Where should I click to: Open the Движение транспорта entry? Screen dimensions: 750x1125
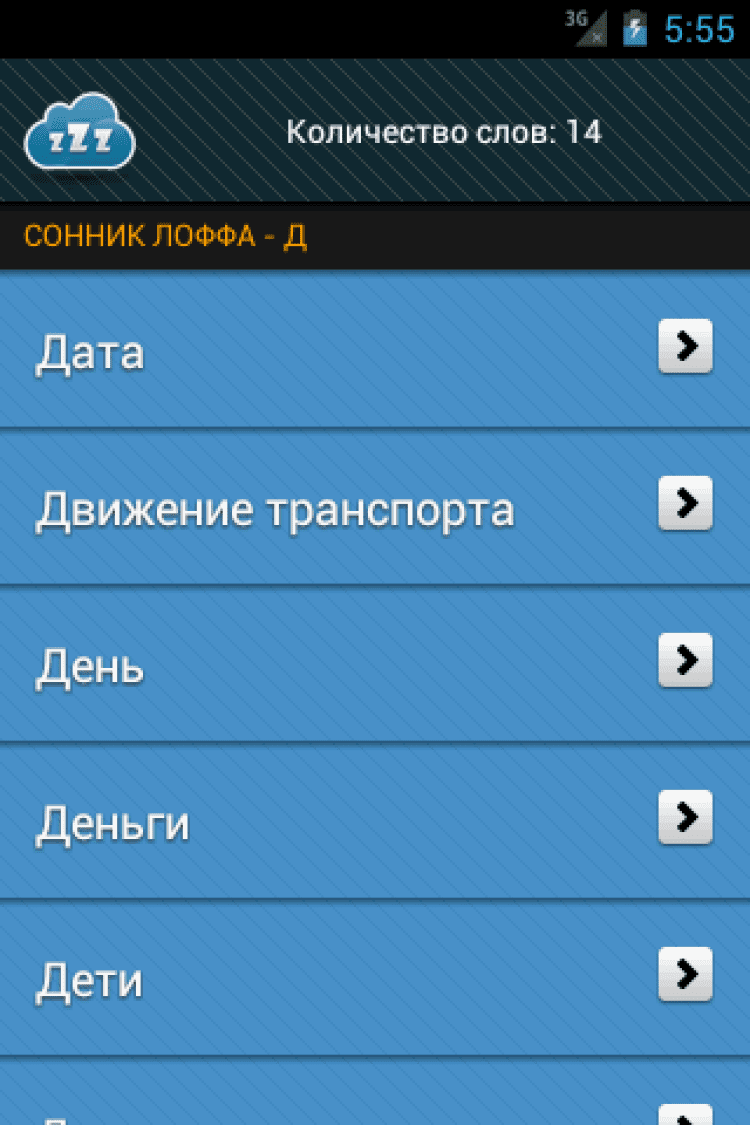tap(375, 508)
